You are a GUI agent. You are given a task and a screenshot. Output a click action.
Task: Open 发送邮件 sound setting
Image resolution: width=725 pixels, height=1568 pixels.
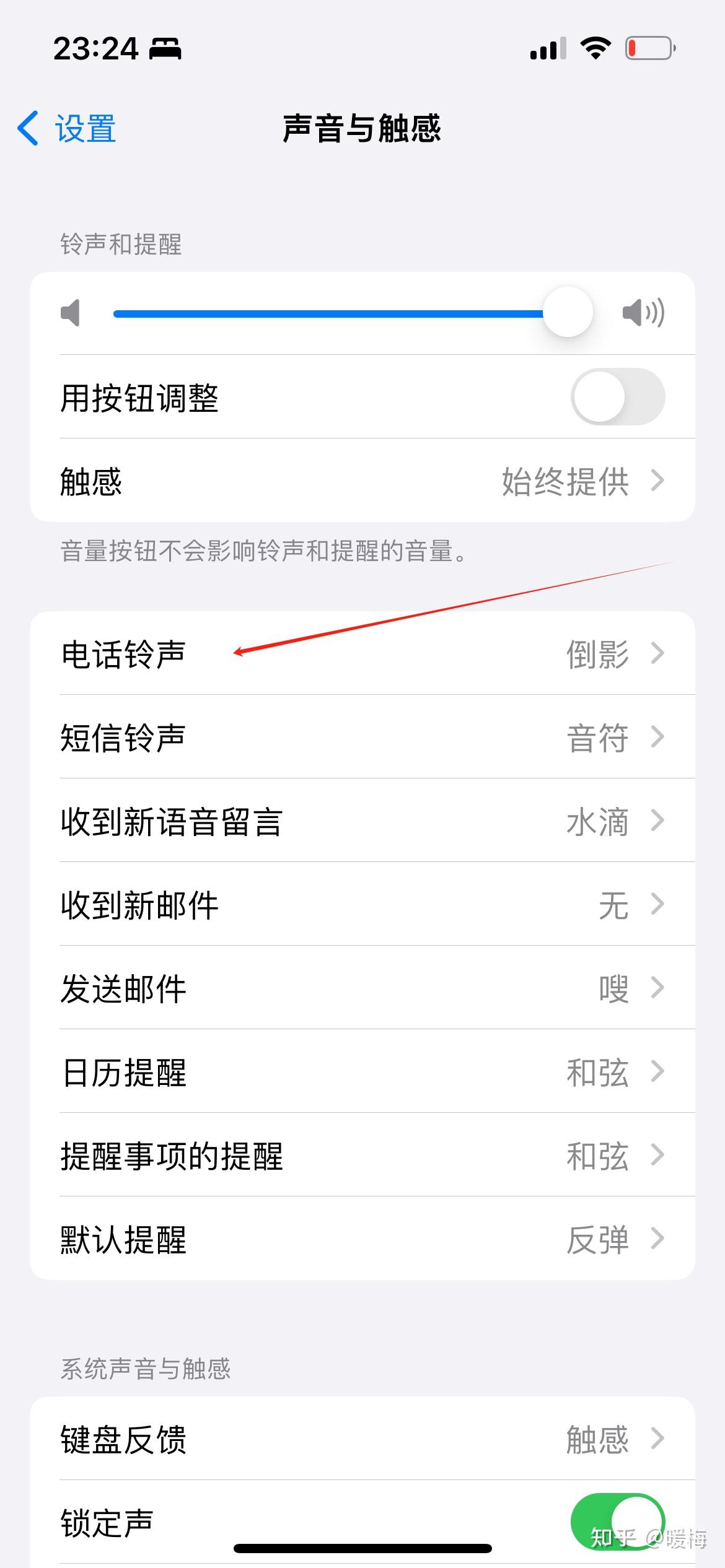[x=362, y=988]
